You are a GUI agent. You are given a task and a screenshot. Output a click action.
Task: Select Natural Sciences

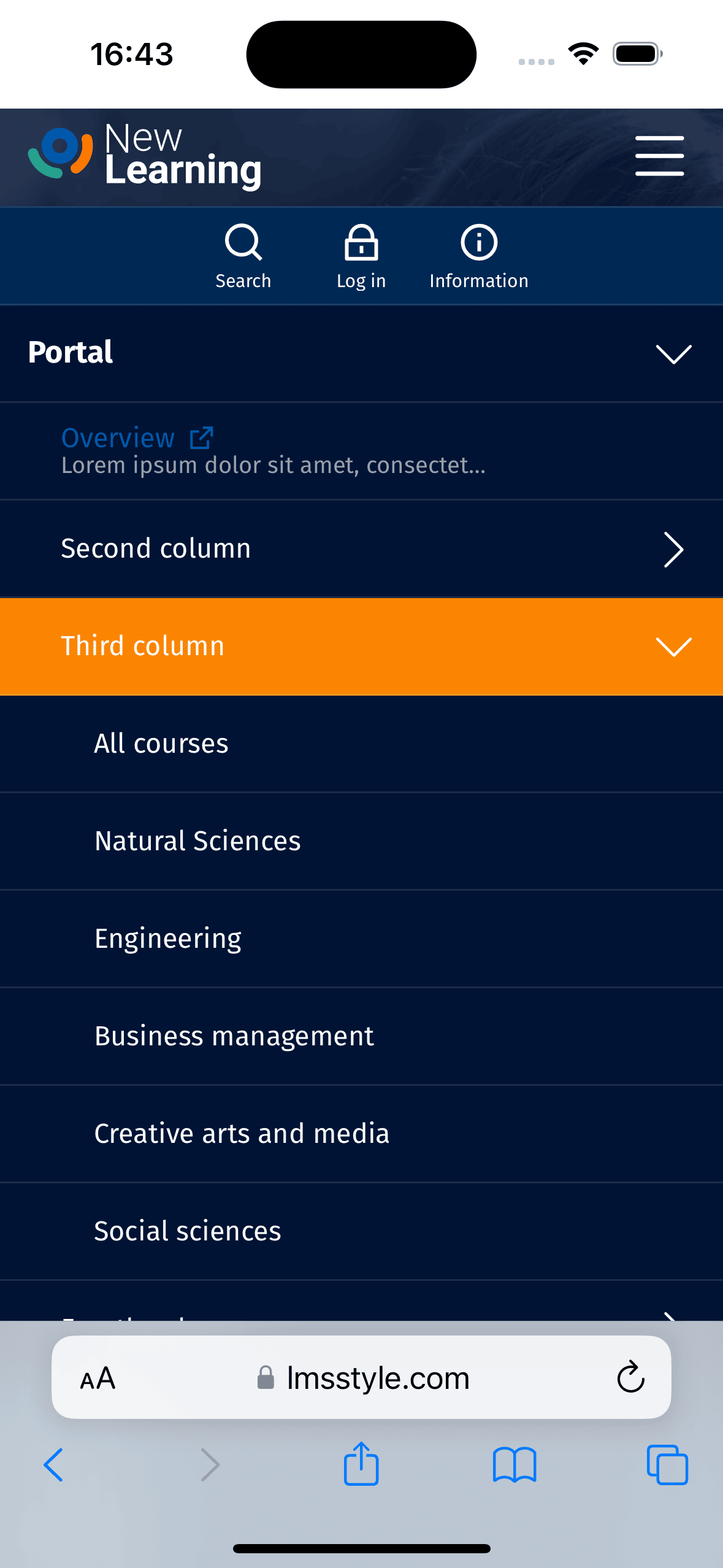click(197, 840)
